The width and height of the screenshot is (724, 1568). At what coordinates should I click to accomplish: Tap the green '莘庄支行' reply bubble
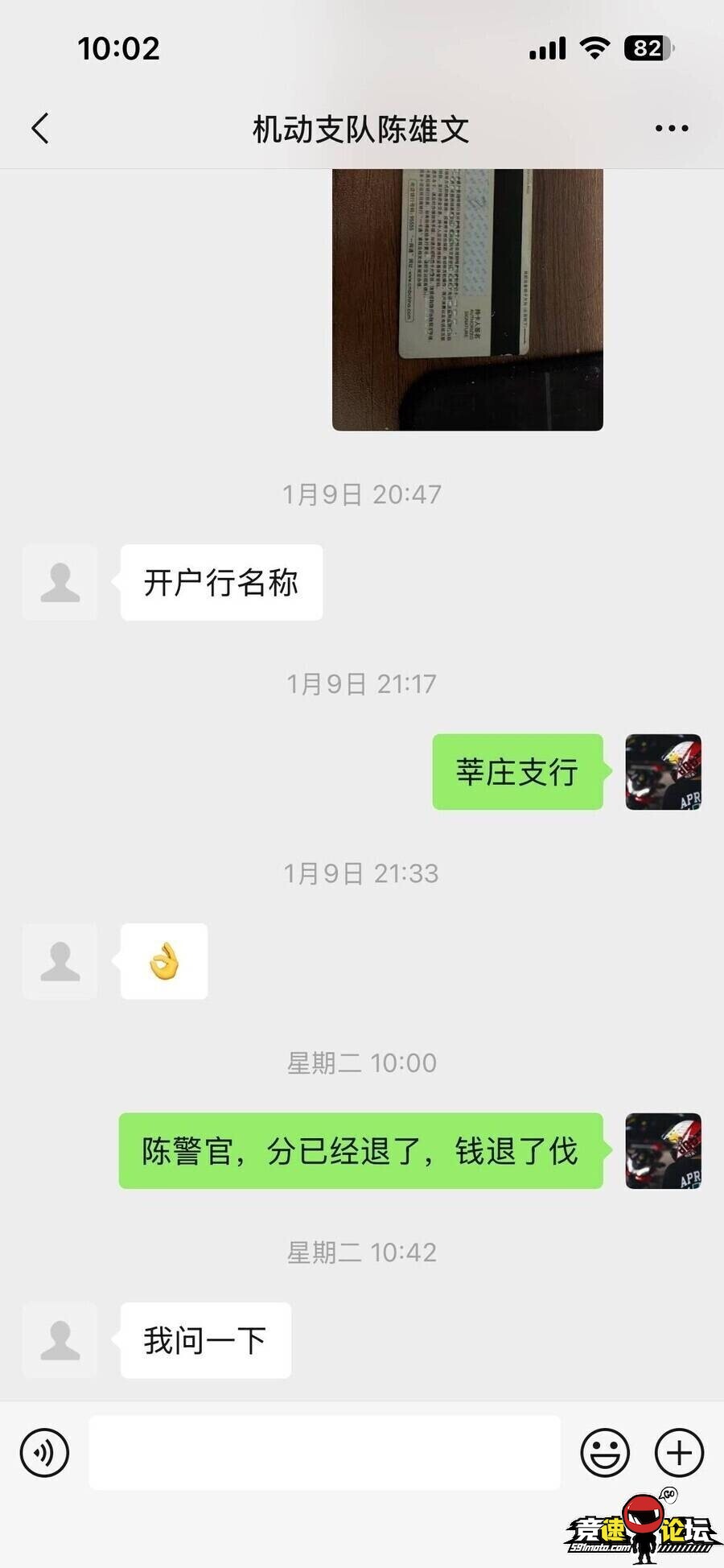(x=517, y=771)
